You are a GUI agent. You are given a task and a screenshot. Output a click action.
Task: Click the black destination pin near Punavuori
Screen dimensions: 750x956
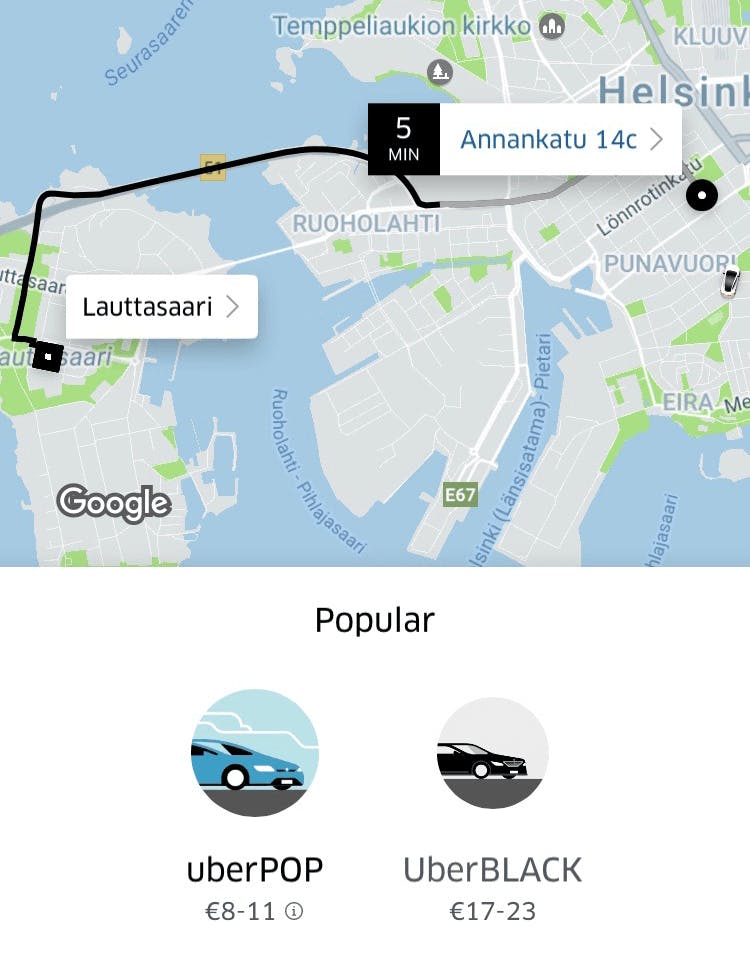703,195
